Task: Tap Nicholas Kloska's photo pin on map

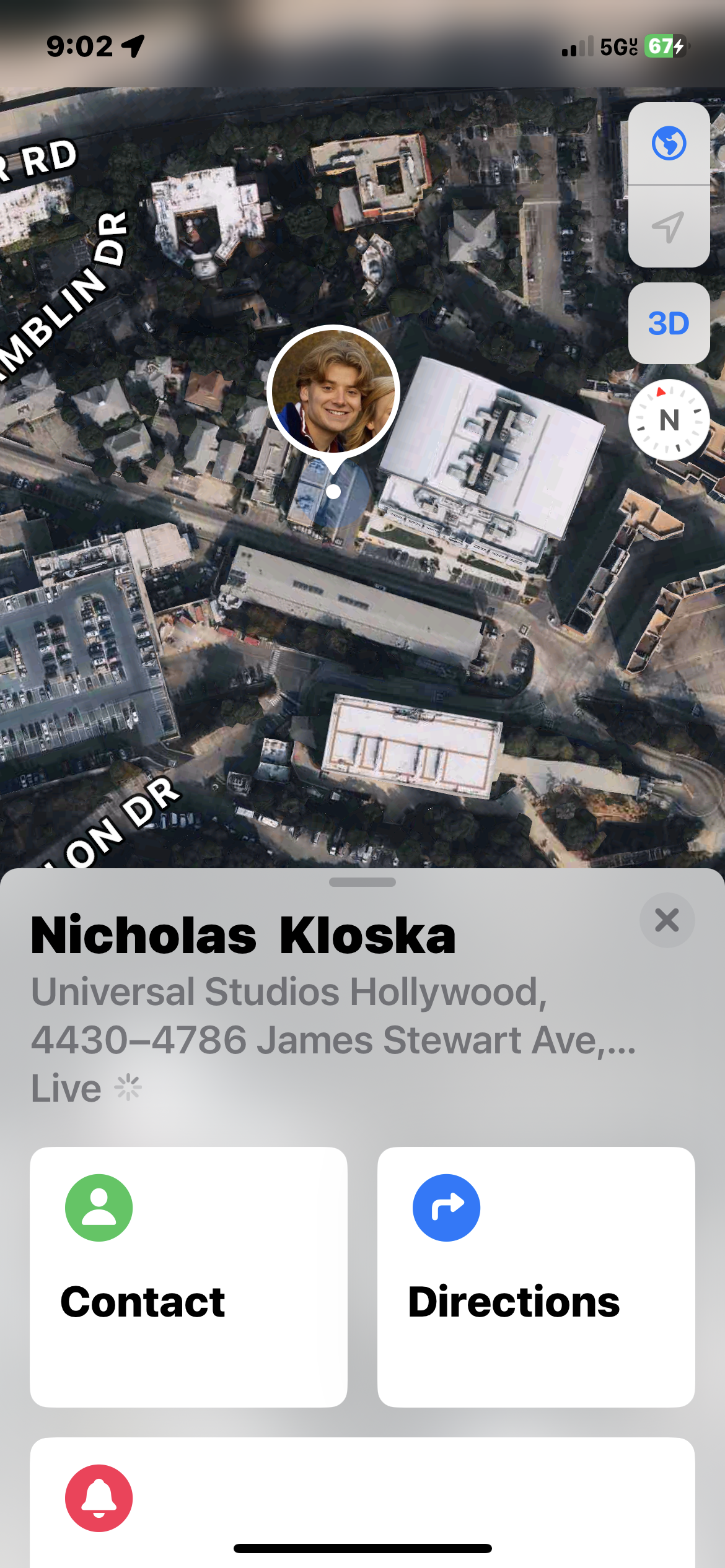Action: click(x=333, y=391)
